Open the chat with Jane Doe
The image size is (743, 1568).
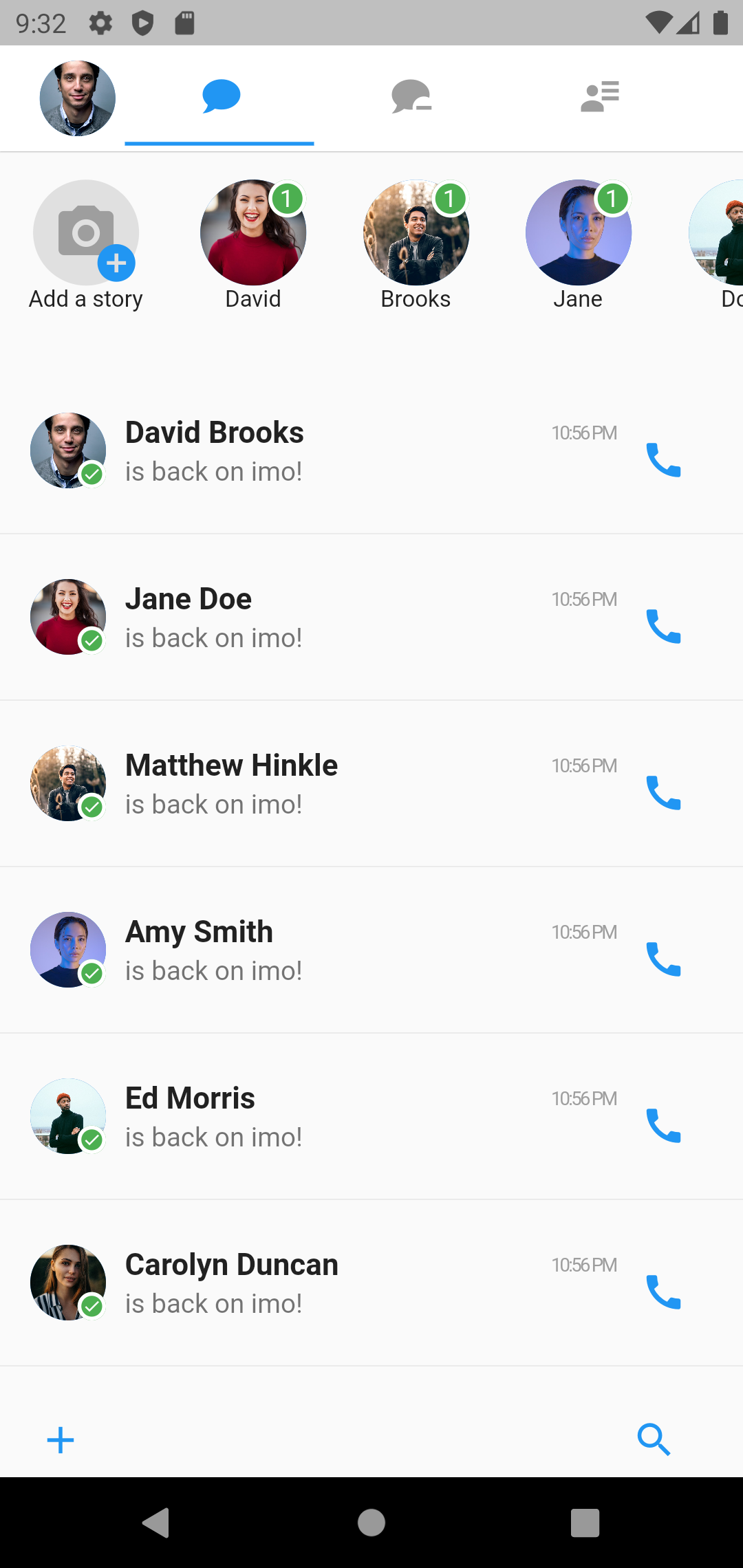point(310,618)
